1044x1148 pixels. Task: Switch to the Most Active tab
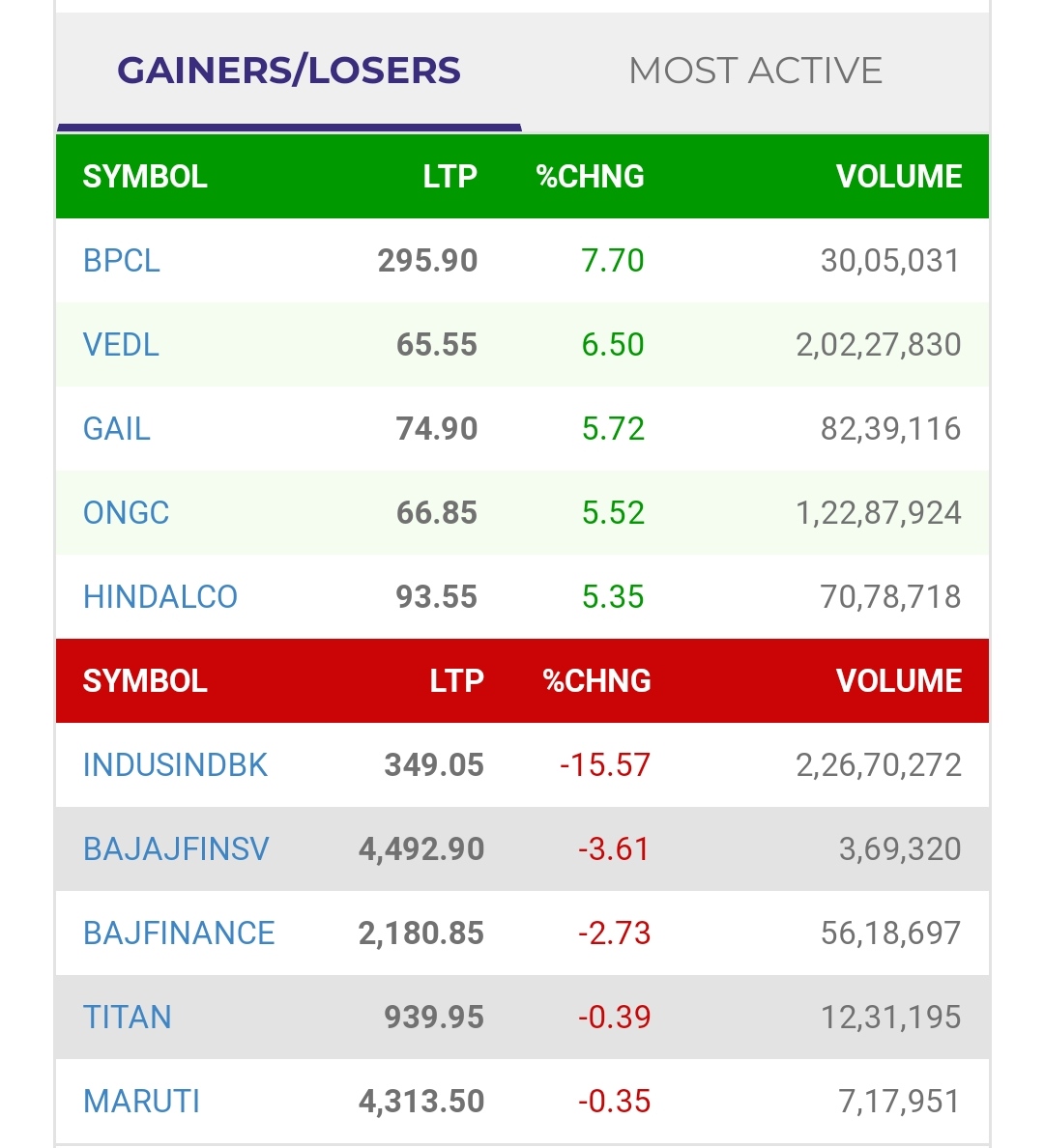[755, 71]
